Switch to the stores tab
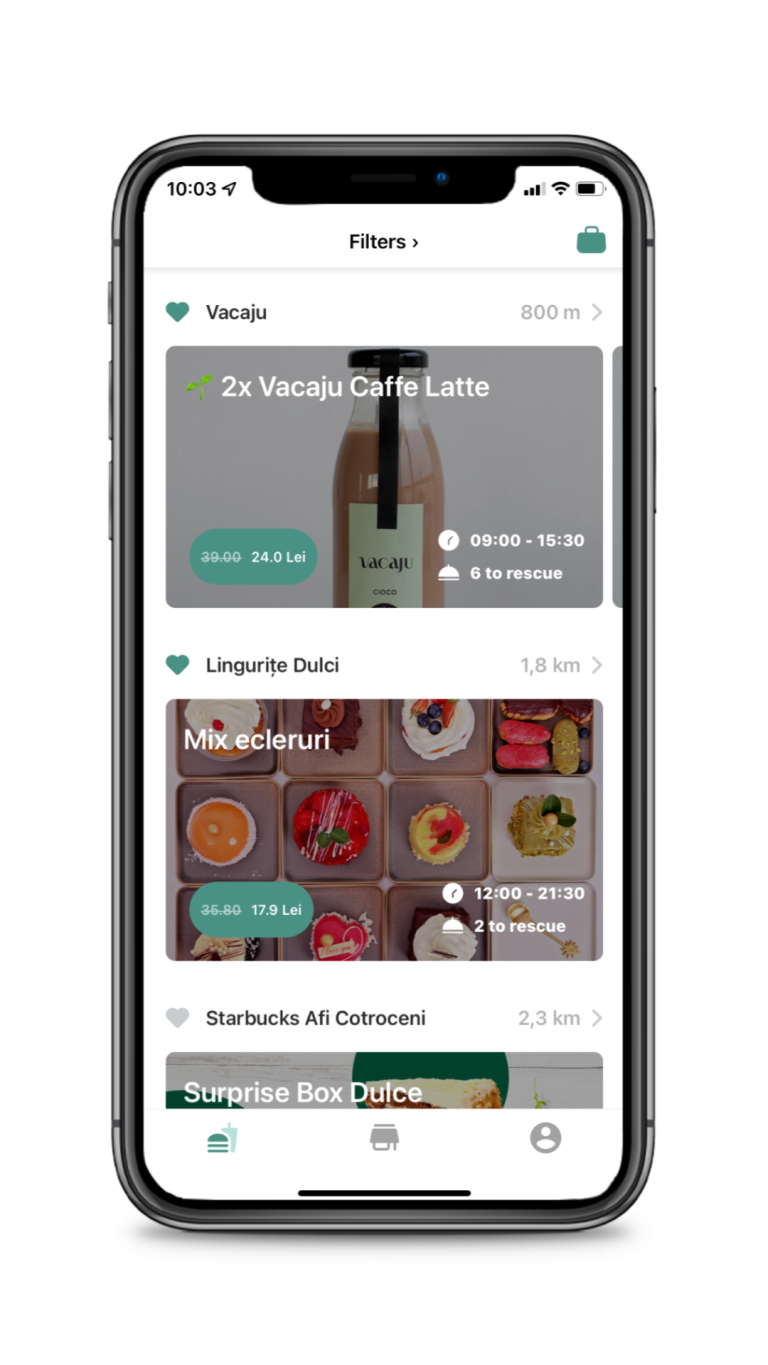768x1365 pixels. (384, 1138)
